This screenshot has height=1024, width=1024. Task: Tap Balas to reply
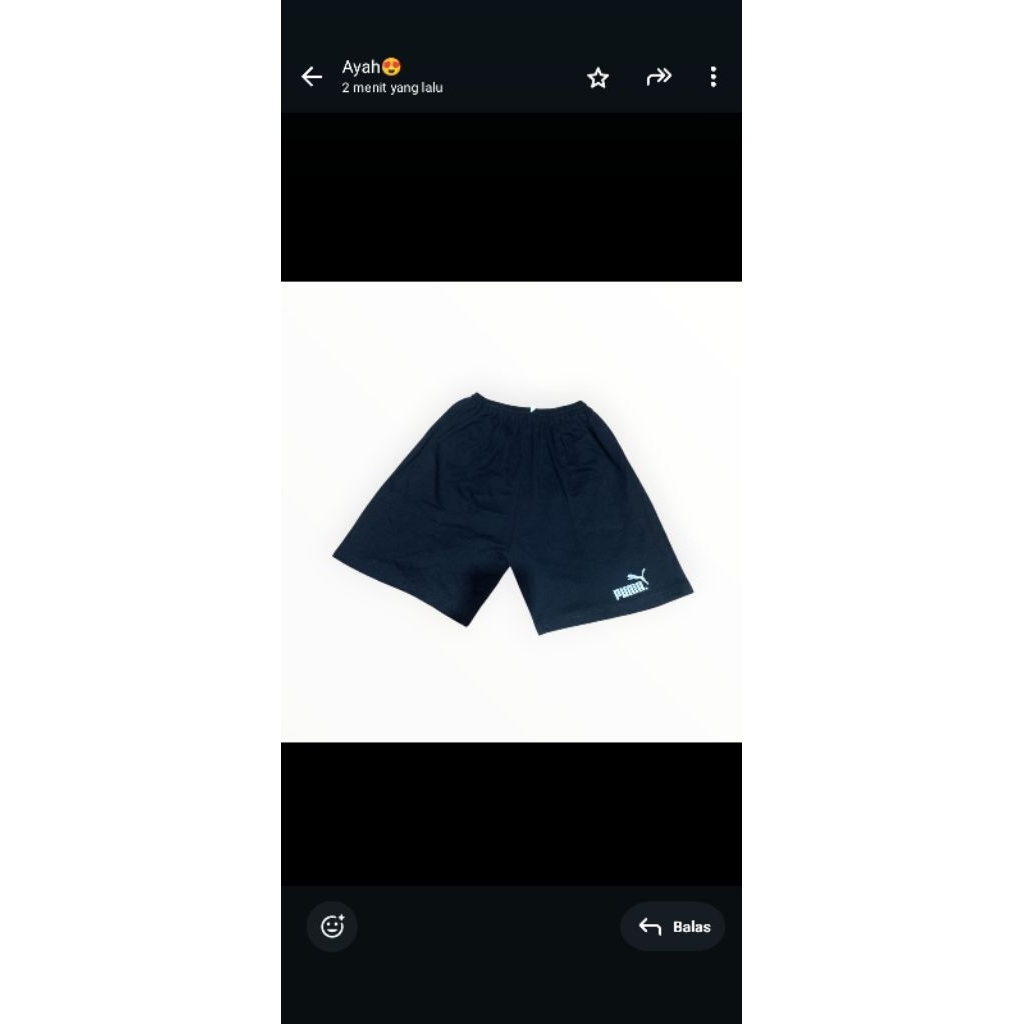tap(673, 926)
